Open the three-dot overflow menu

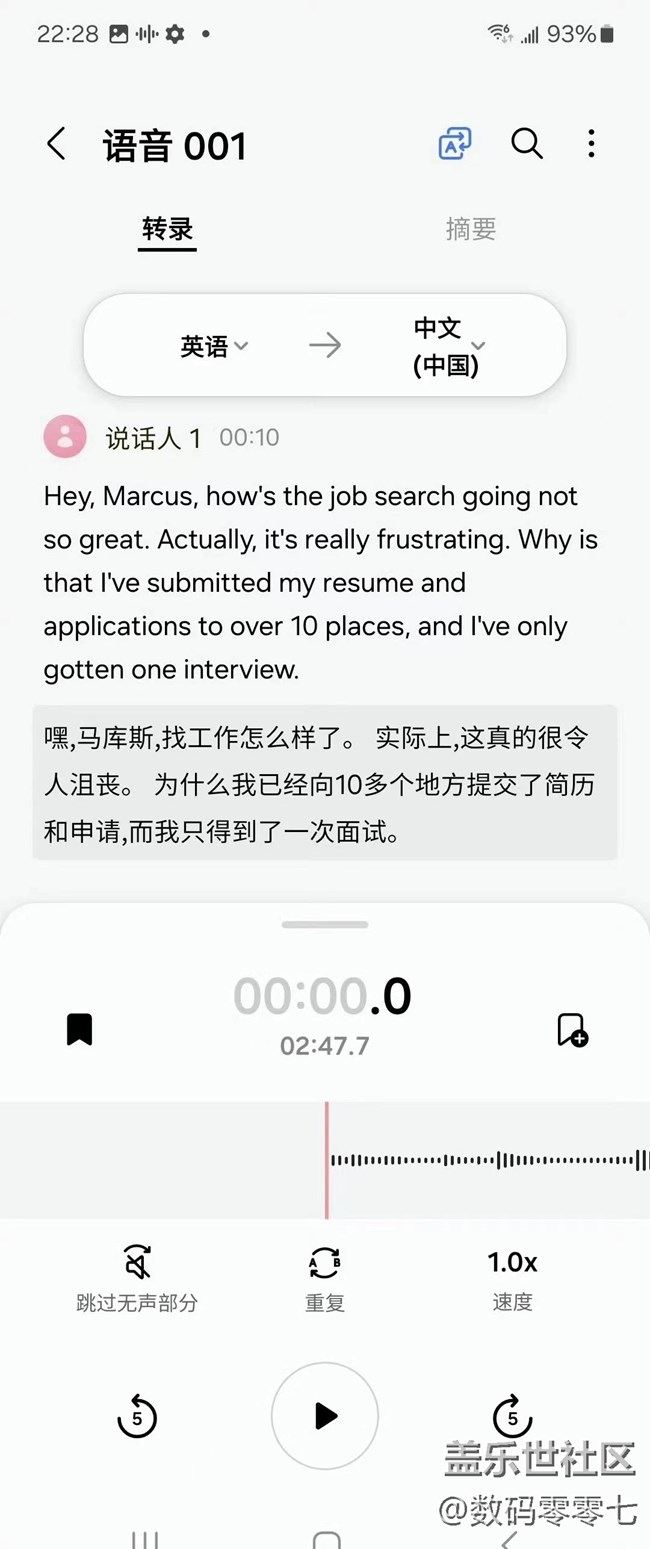pos(591,144)
